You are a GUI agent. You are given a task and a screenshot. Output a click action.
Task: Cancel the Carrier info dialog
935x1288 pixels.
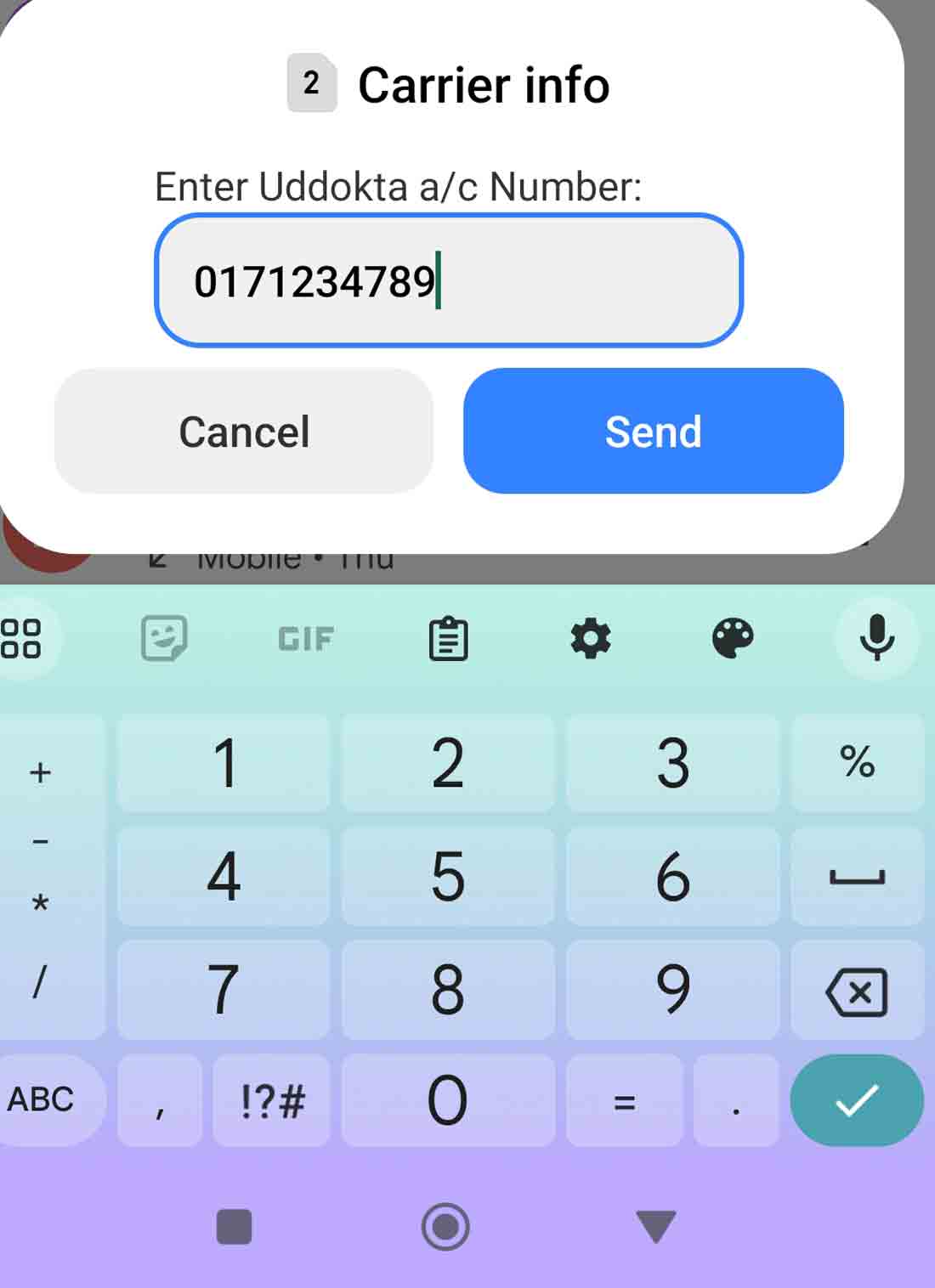[x=244, y=432]
